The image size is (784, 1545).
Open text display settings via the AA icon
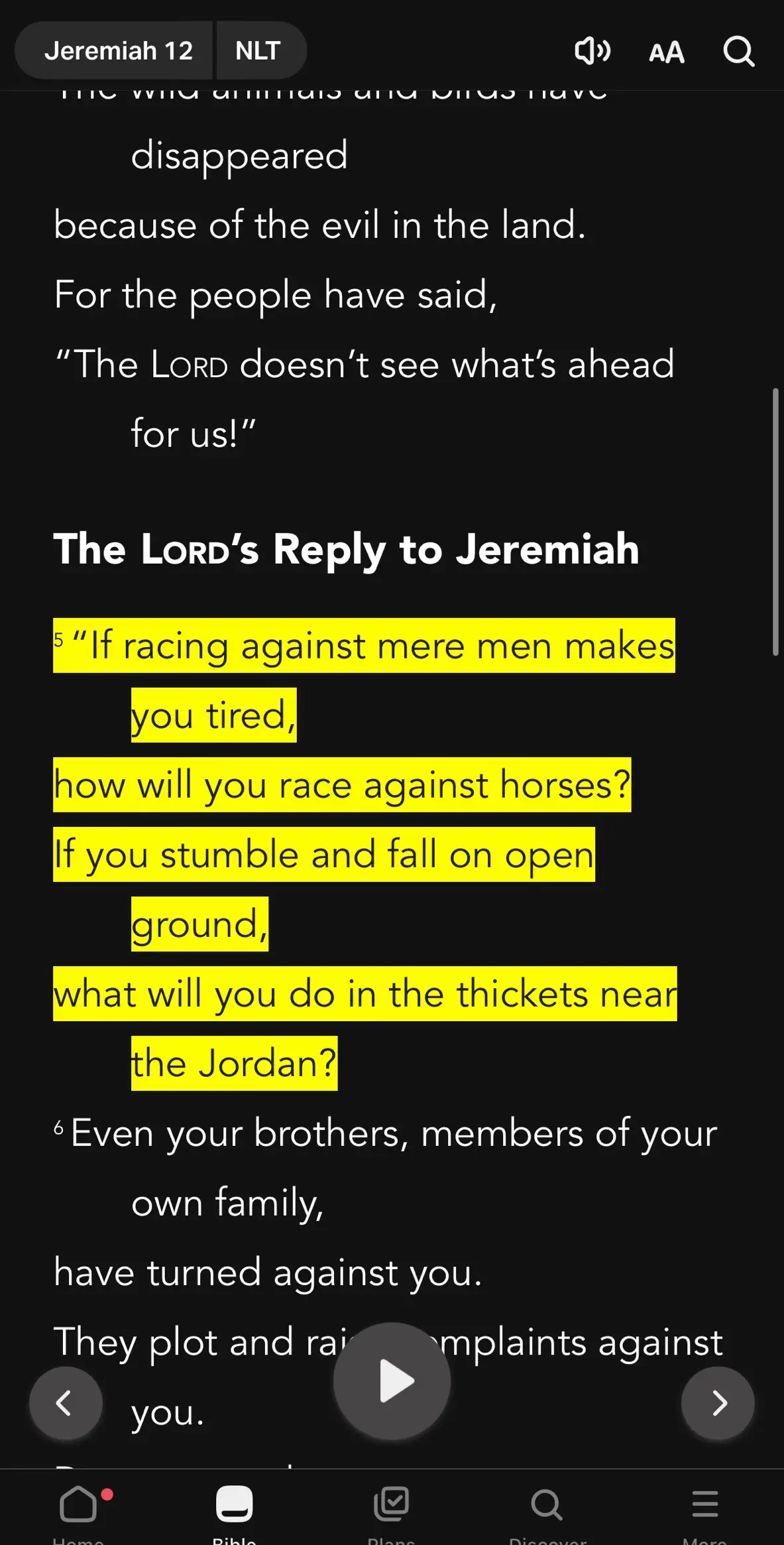tap(665, 51)
